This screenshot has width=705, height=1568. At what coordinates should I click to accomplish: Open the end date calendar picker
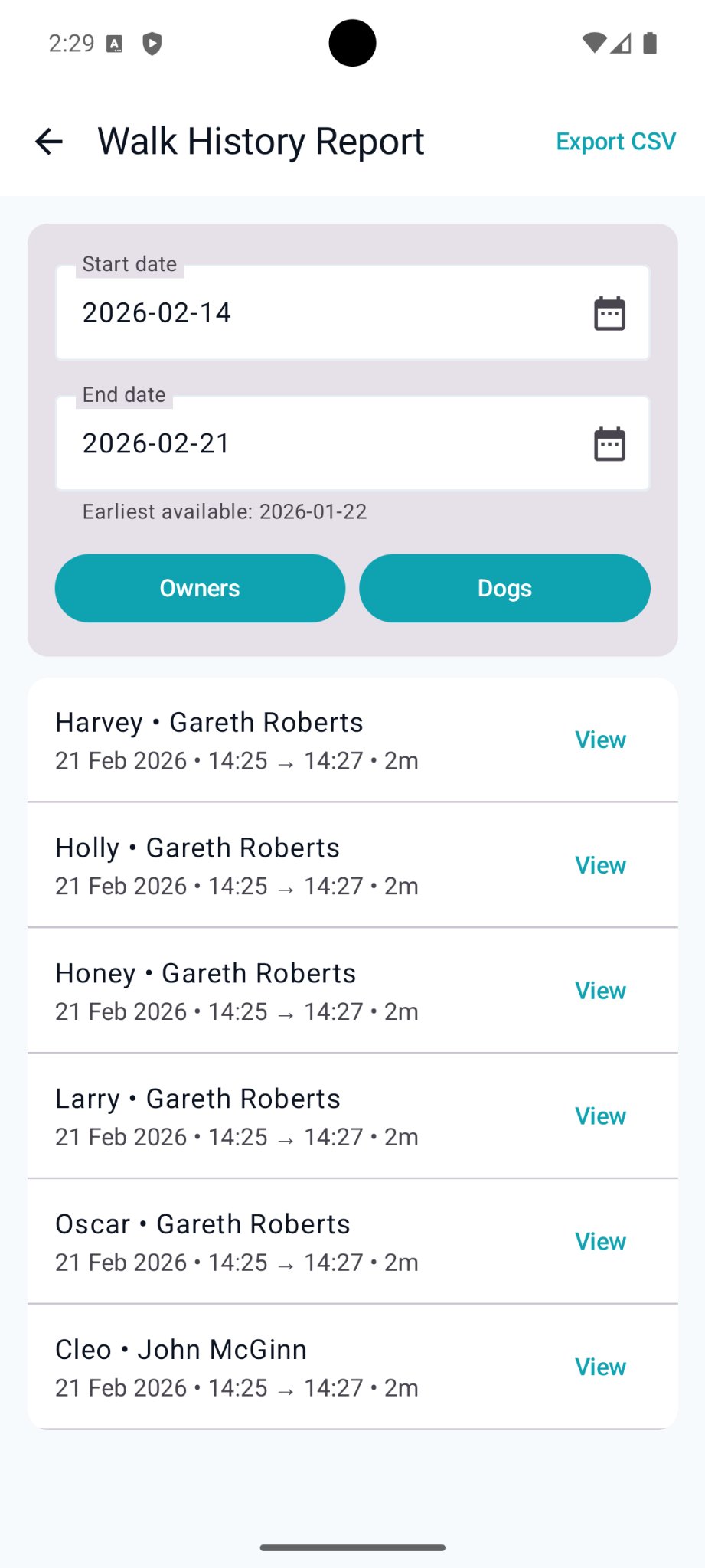click(x=609, y=443)
